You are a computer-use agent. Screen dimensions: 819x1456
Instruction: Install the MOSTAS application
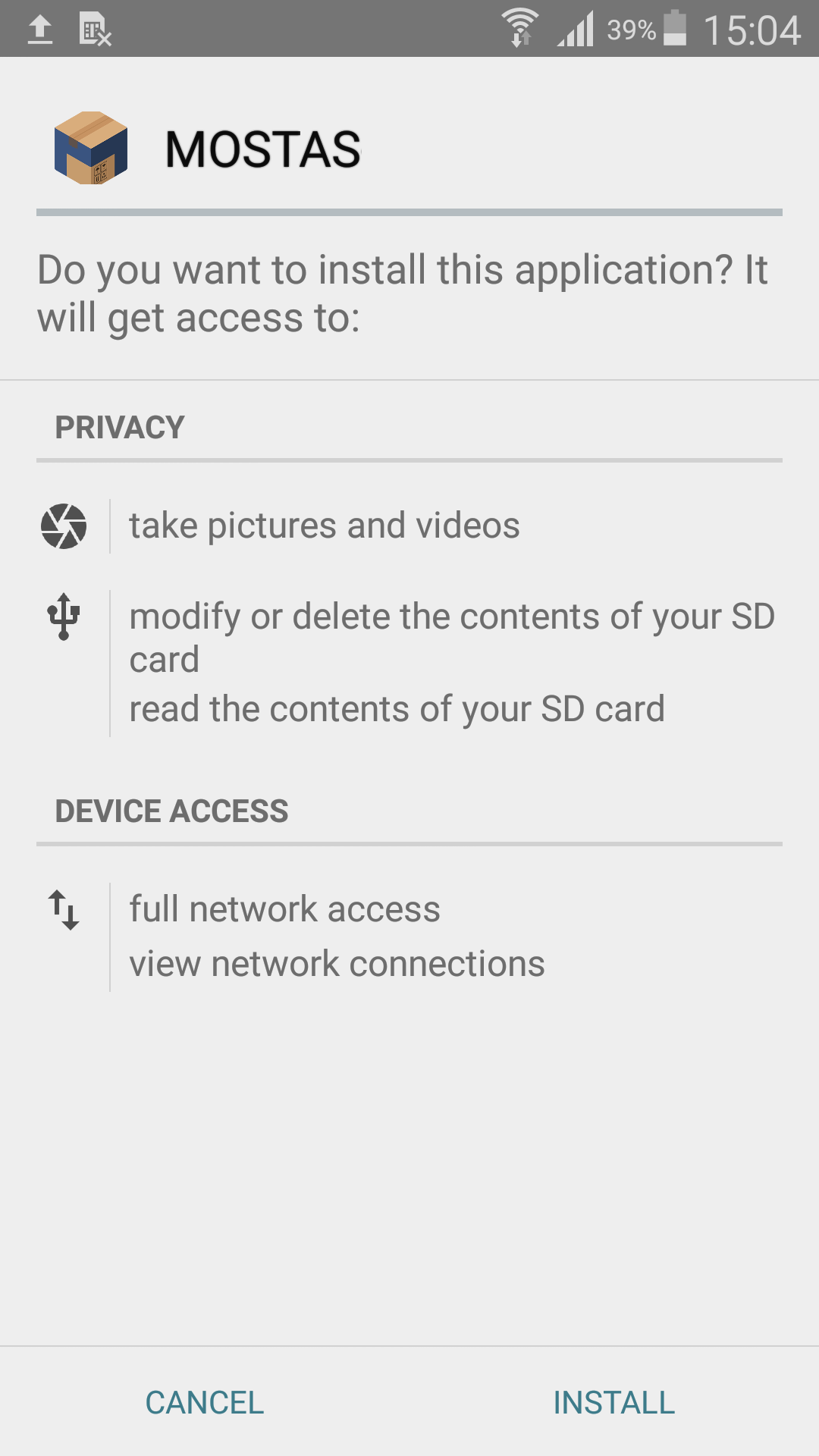tap(613, 1402)
